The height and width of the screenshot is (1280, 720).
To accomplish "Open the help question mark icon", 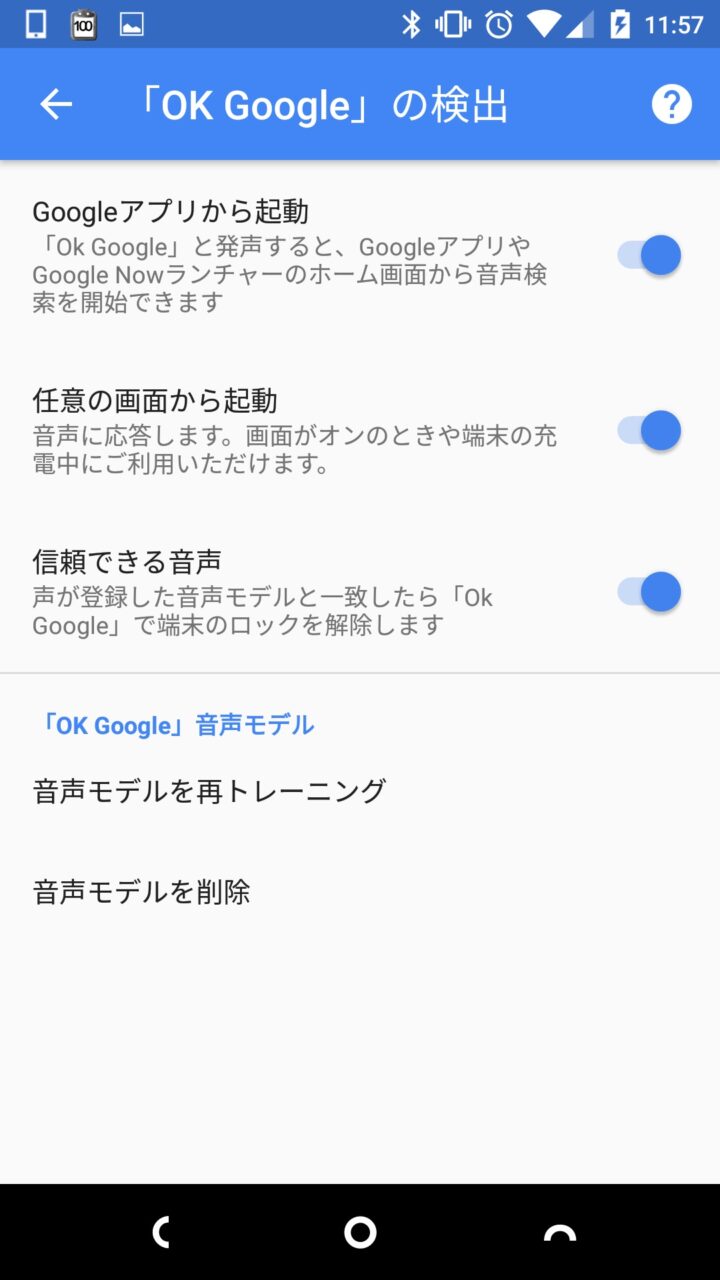I will [x=671, y=104].
